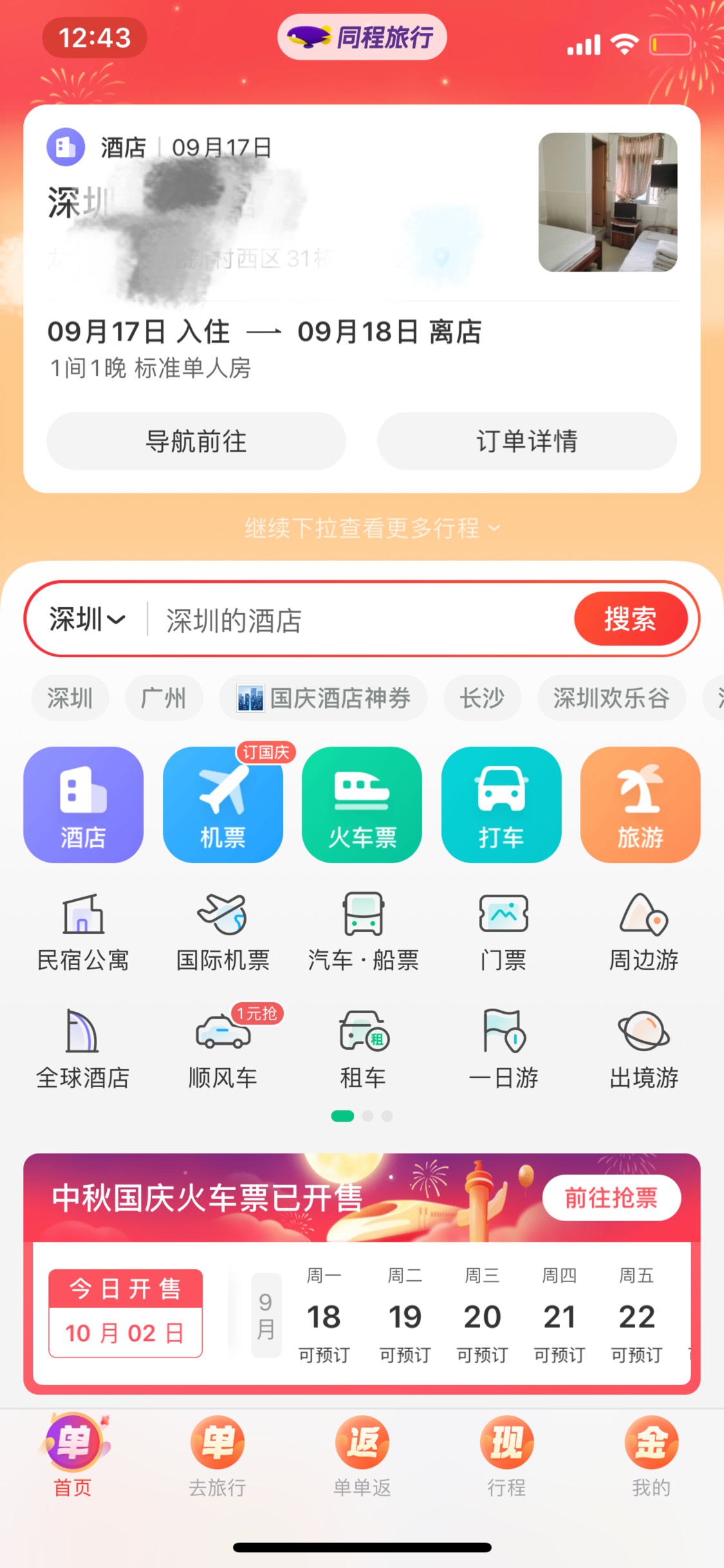This screenshot has height=1568, width=724.
Task: Open the 机票 flight tickets tile
Action: [x=223, y=805]
